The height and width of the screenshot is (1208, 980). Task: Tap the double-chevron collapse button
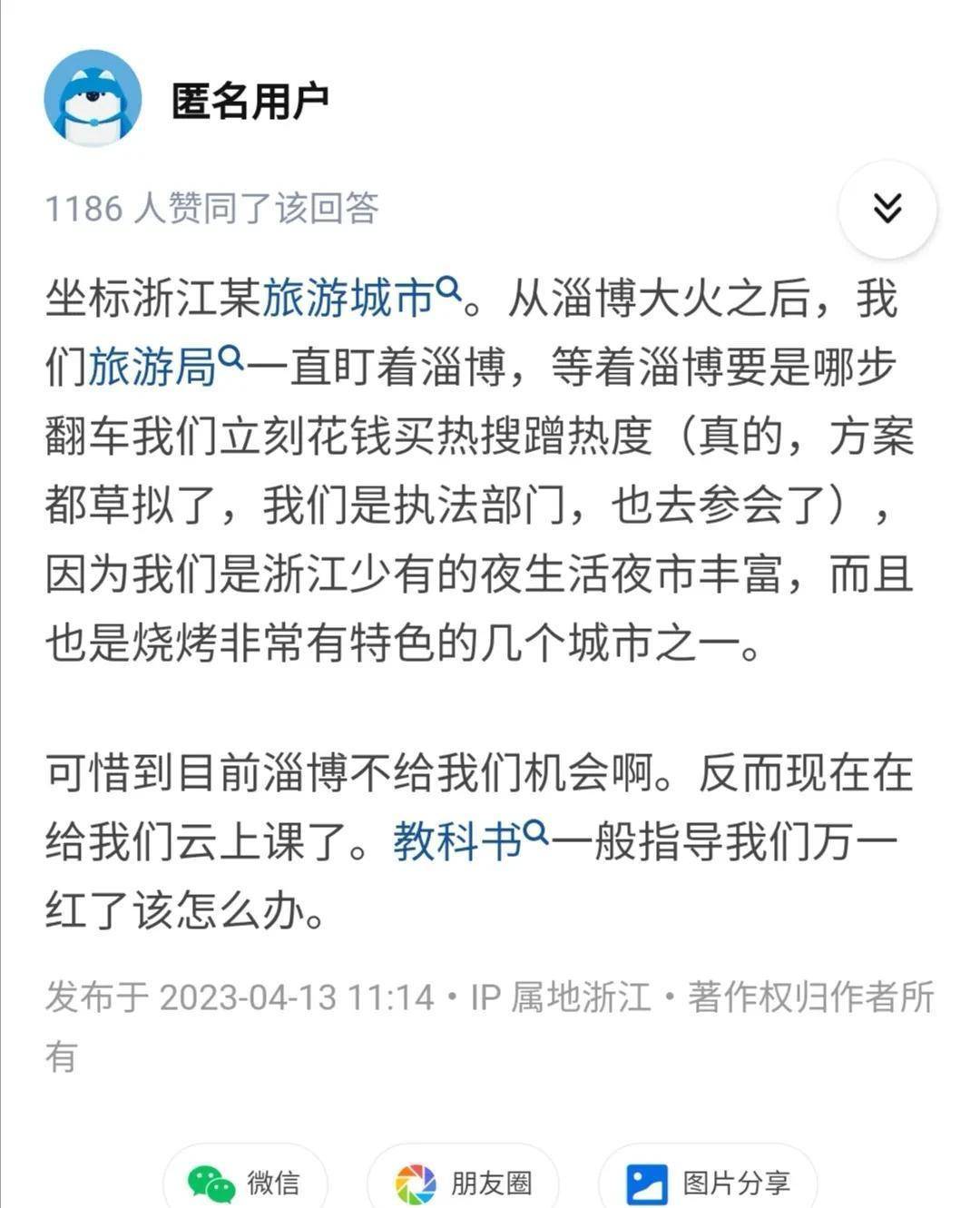(887, 209)
